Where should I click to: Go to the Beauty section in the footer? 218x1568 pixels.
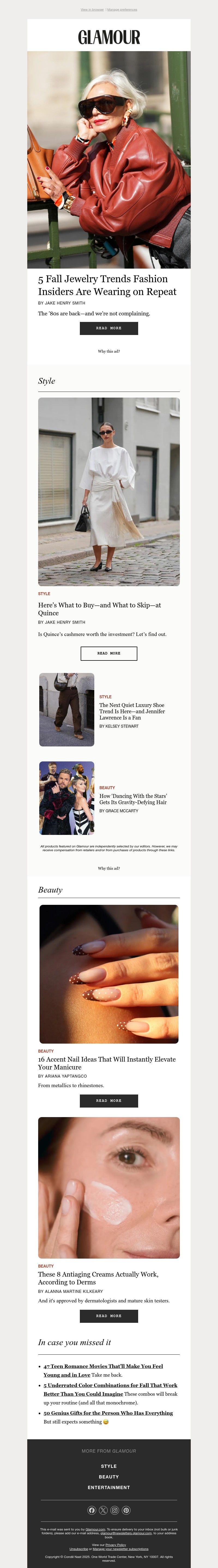coord(108,1477)
